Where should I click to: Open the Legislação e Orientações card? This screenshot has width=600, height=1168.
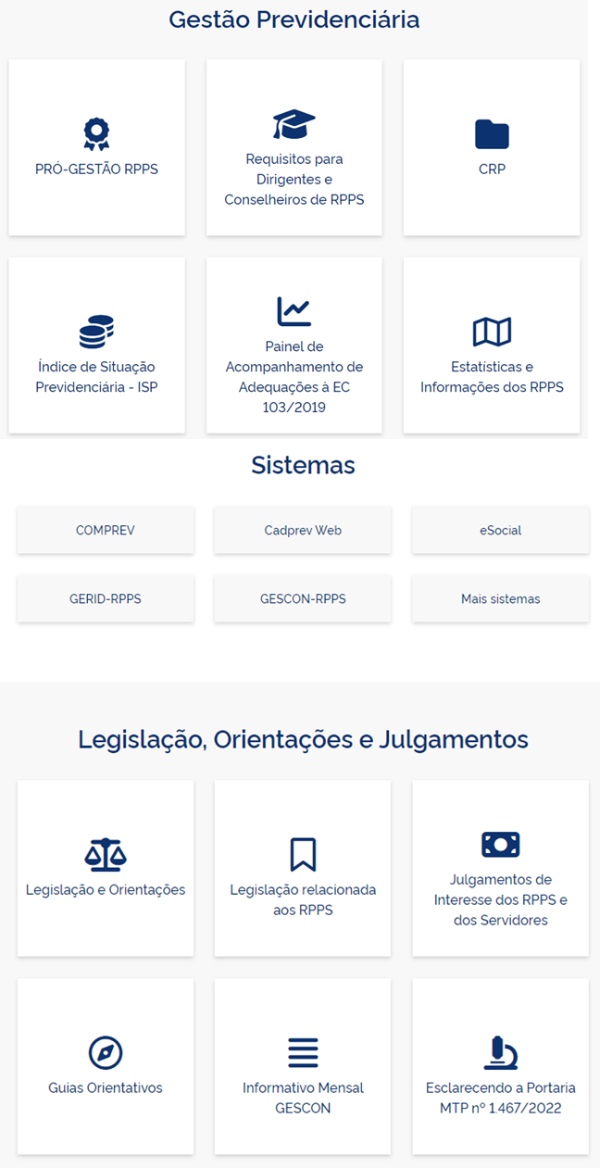coord(105,868)
